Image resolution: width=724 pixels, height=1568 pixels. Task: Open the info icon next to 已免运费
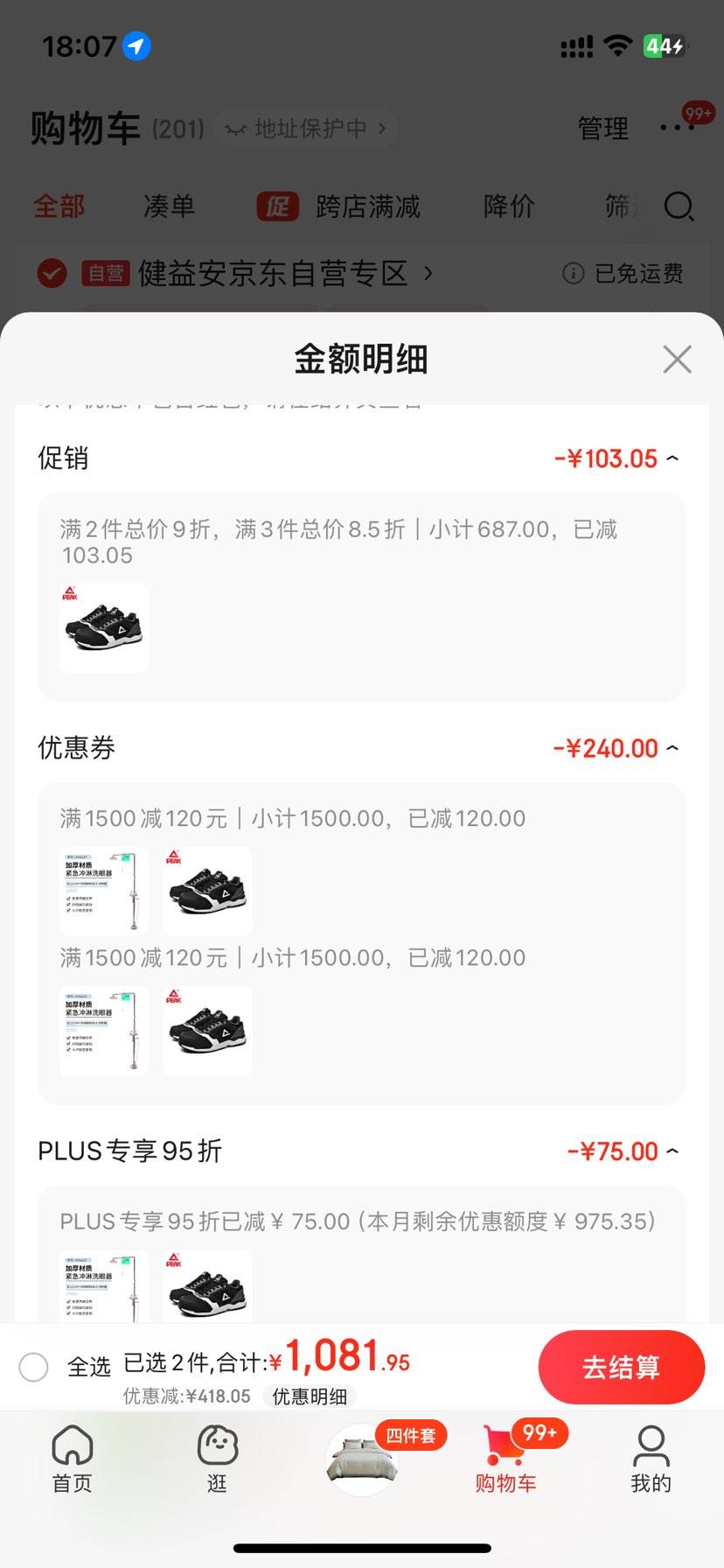coord(573,273)
